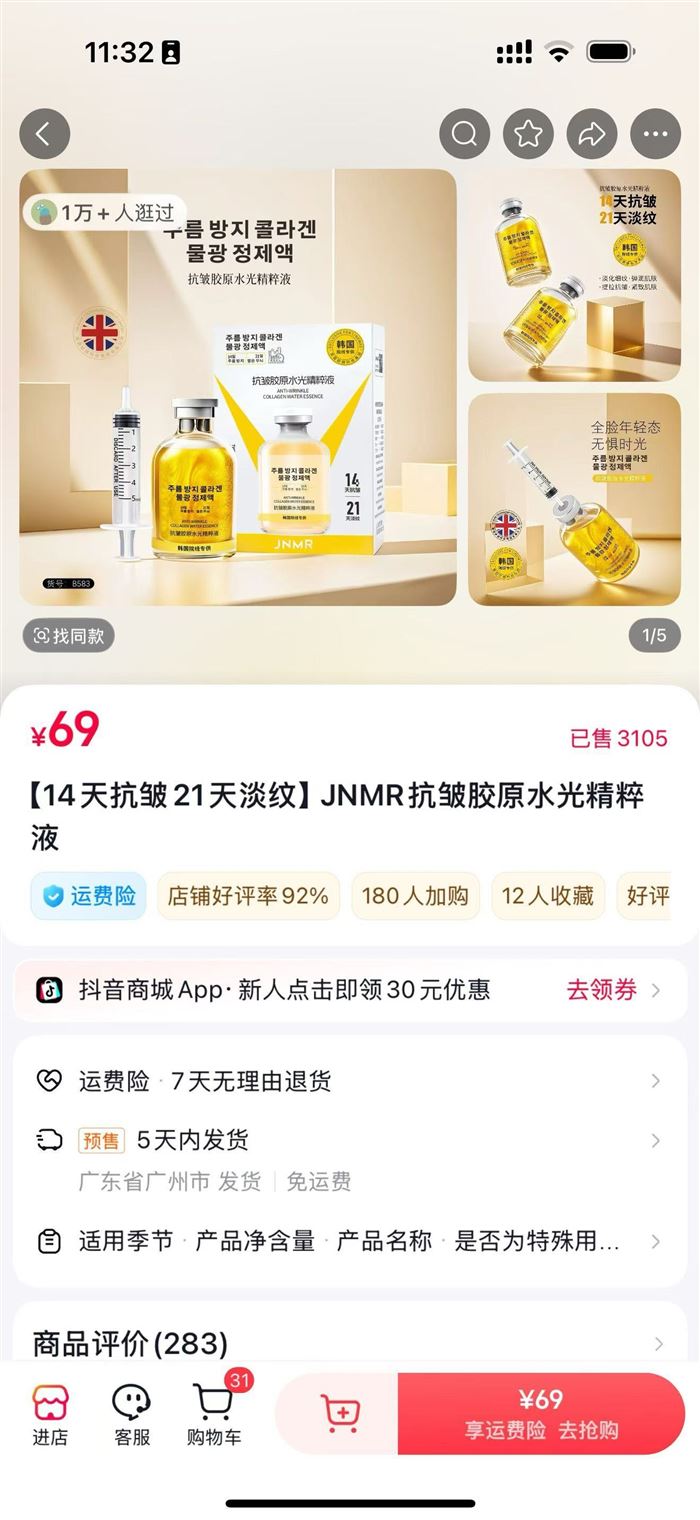Tap 找同款 to find similar items
The image size is (700, 1520).
click(x=69, y=635)
